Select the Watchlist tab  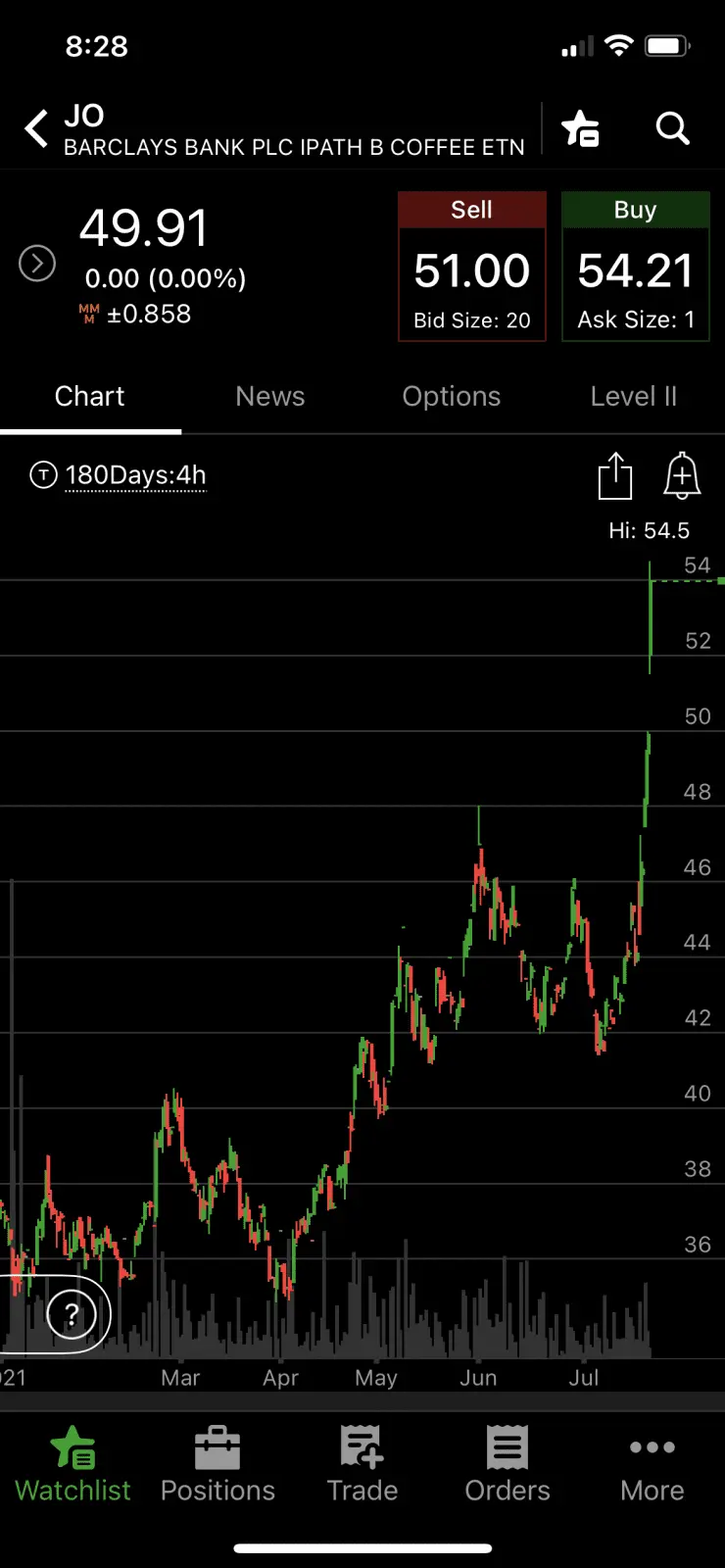pos(72,1465)
